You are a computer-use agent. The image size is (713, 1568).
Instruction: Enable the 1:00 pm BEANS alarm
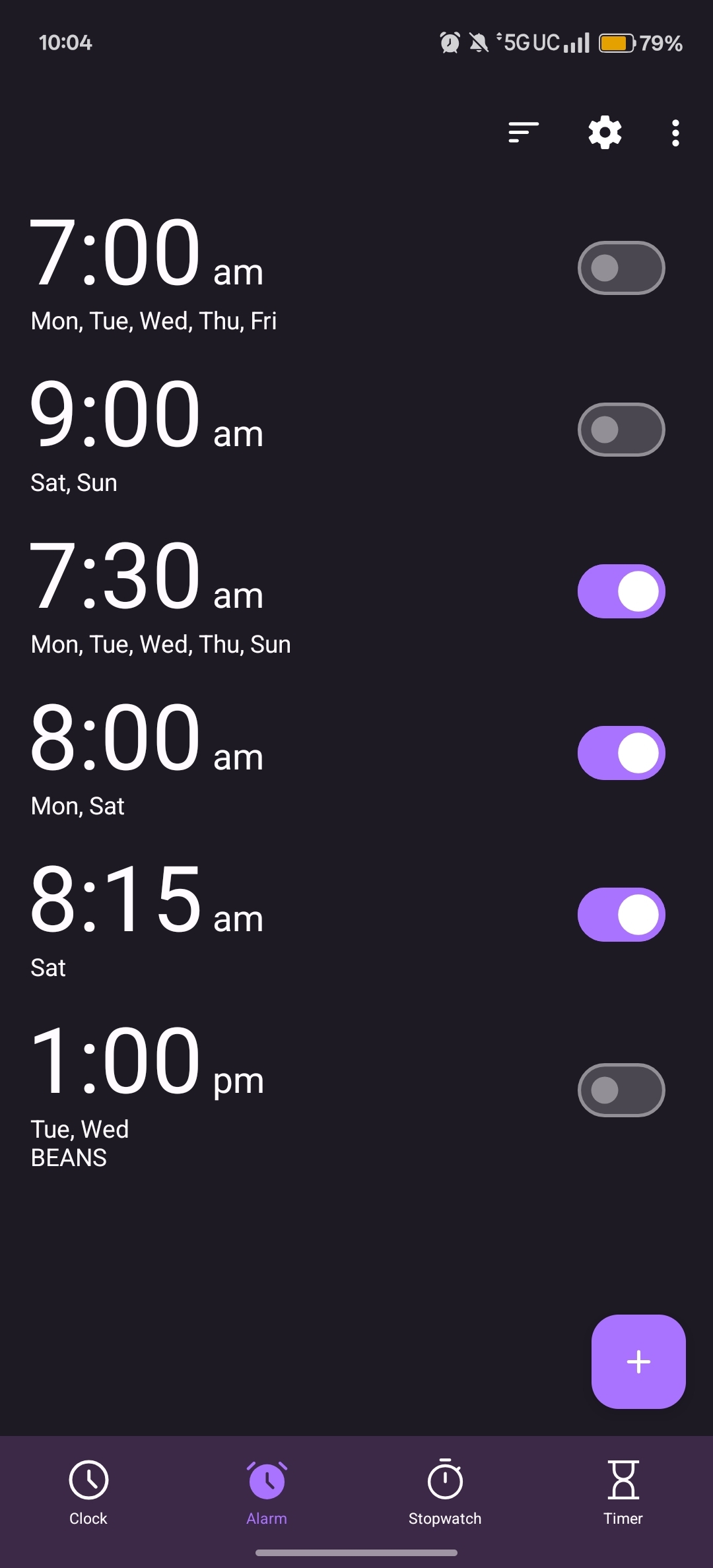[621, 1090]
